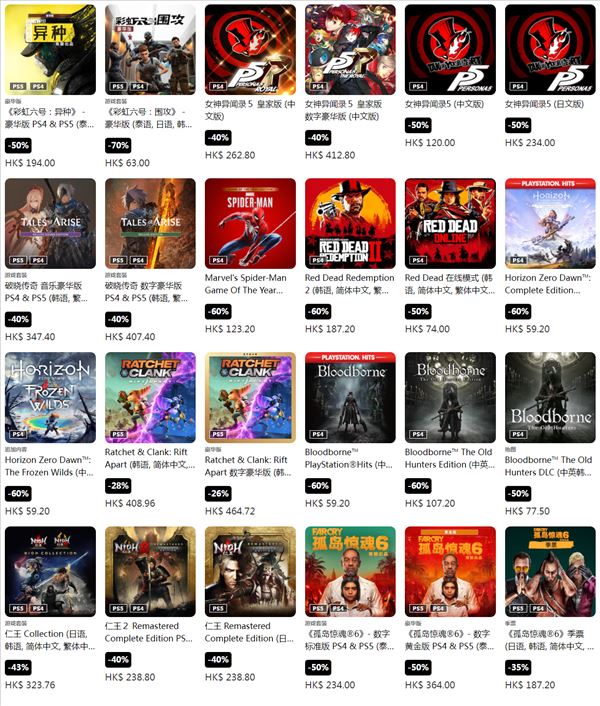This screenshot has height=706, width=600.
Task: View Persona 5 Japanese version at HK$234.00
Action: (x=550, y=50)
